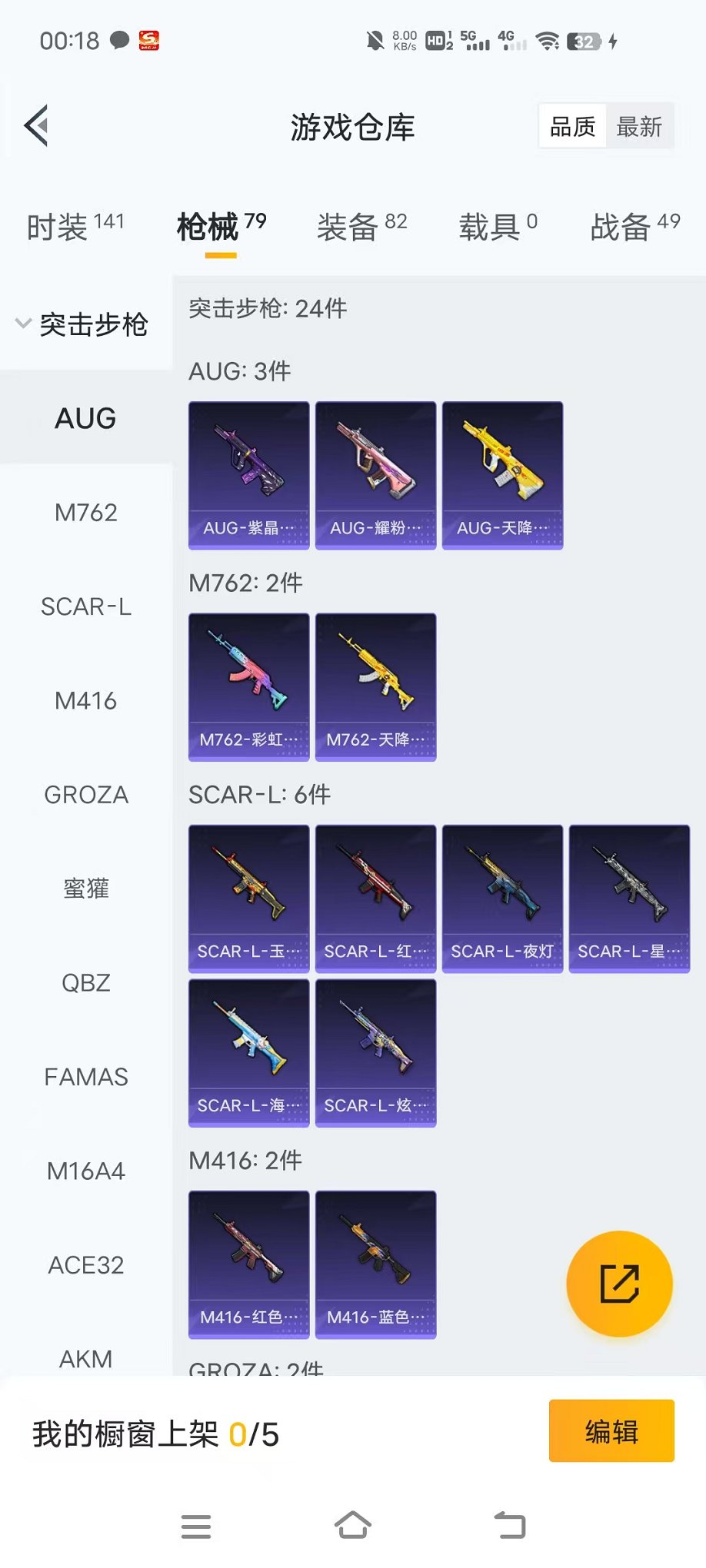The height and width of the screenshot is (1568, 706).
Task: Tap the orange share floating button
Action: (619, 1284)
